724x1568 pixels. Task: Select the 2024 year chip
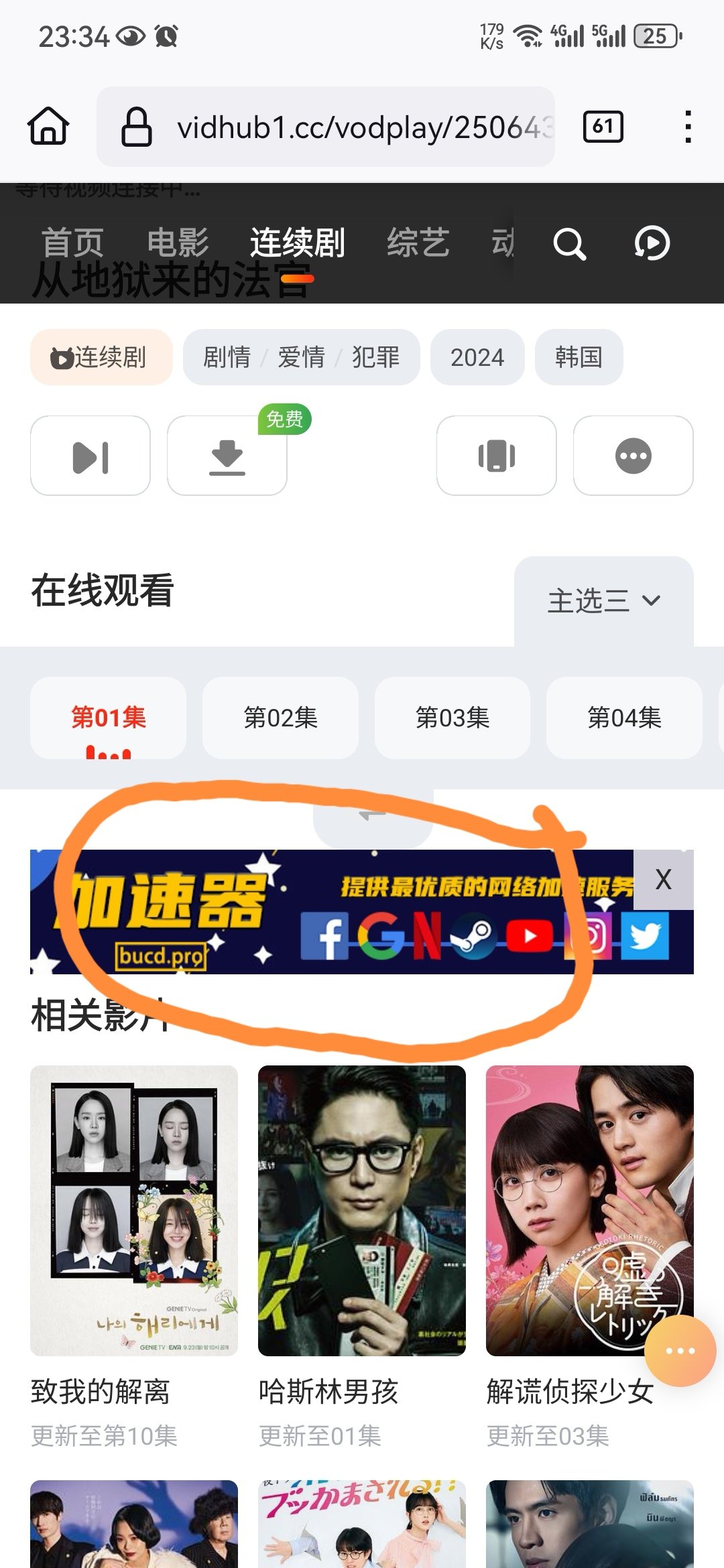click(x=477, y=357)
